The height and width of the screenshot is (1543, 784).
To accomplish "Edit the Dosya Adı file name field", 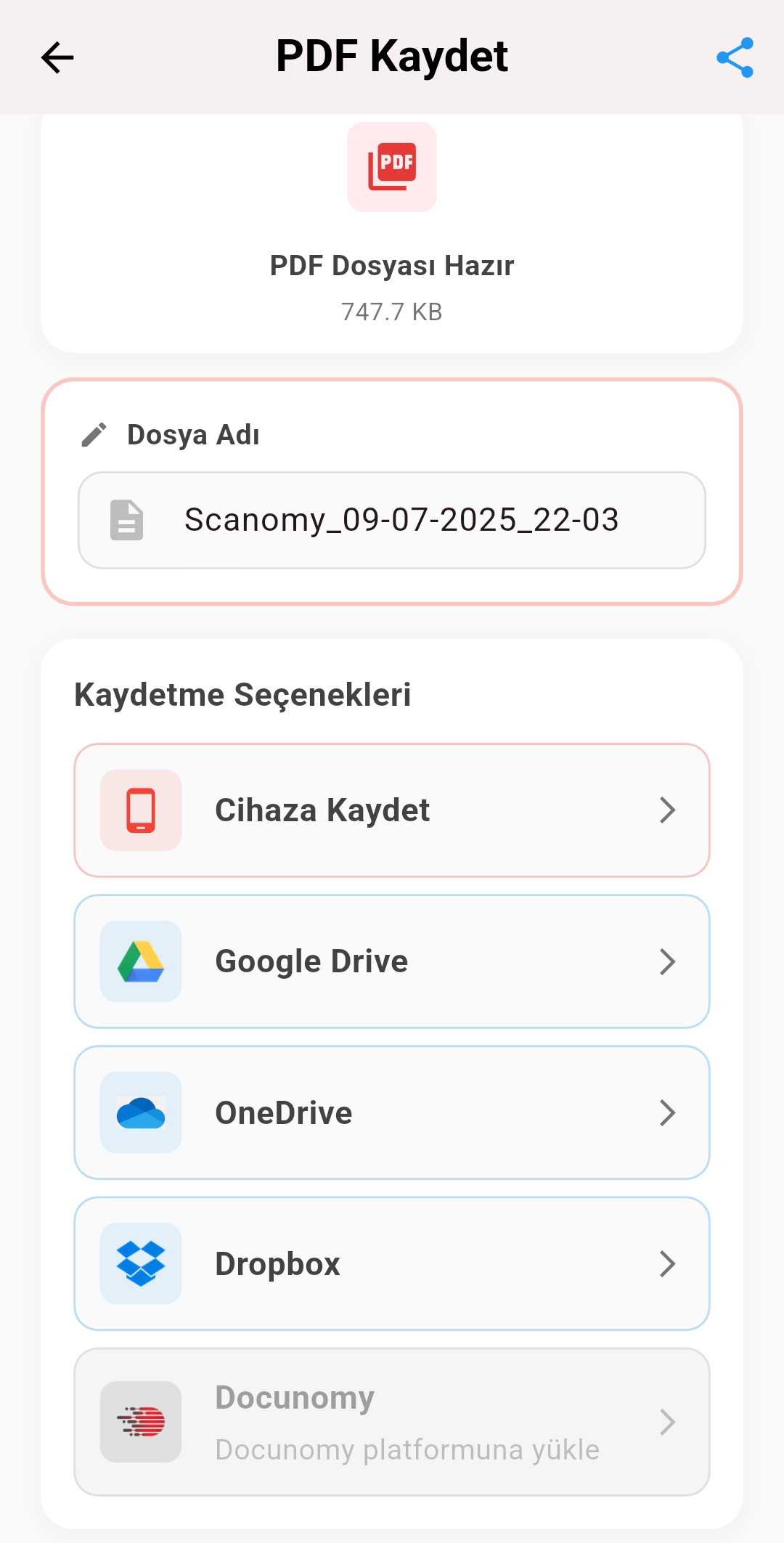I will pos(401,520).
